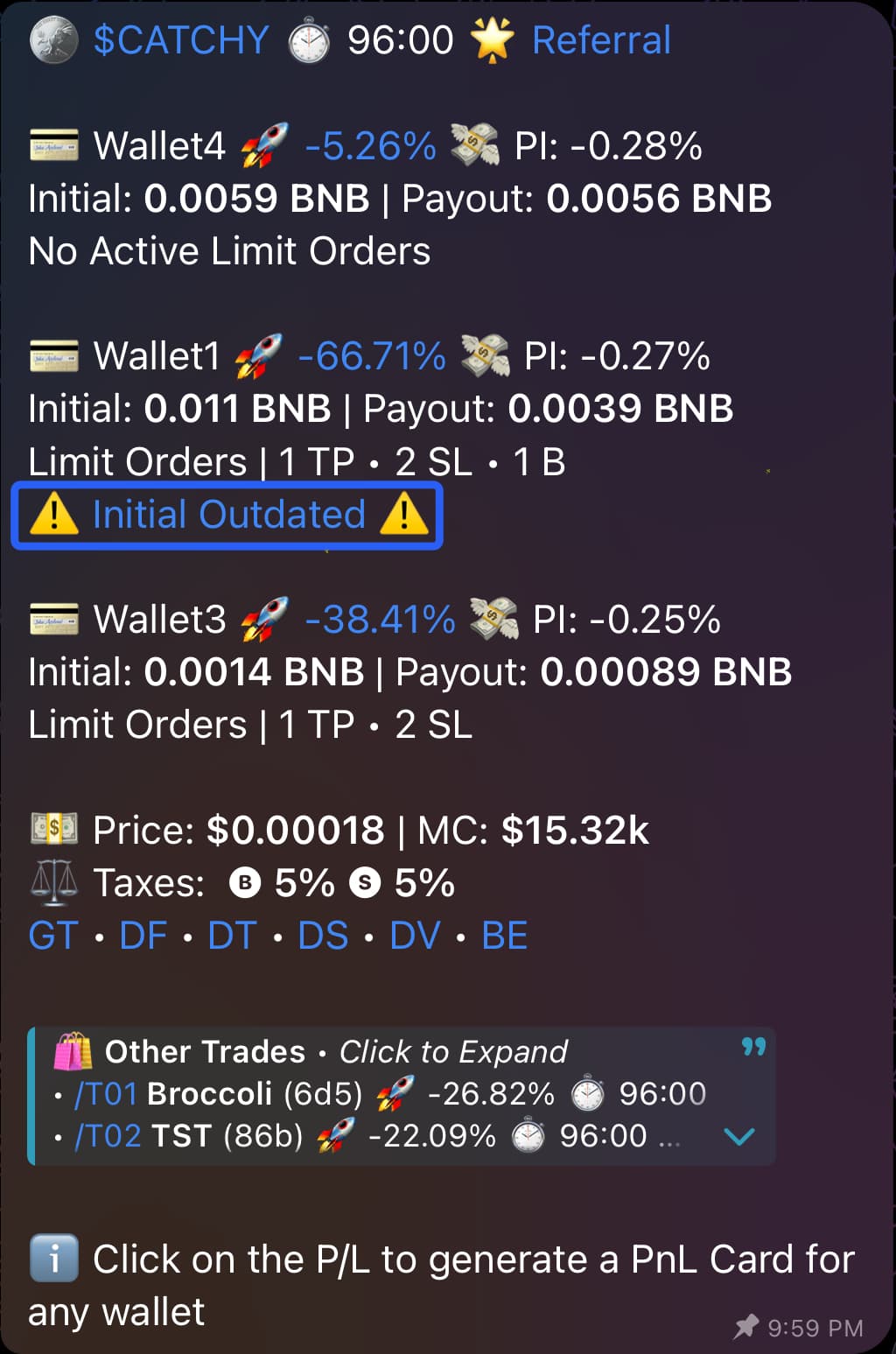
Task: Click the stopwatch timer icon next to 96:00
Action: [308, 39]
